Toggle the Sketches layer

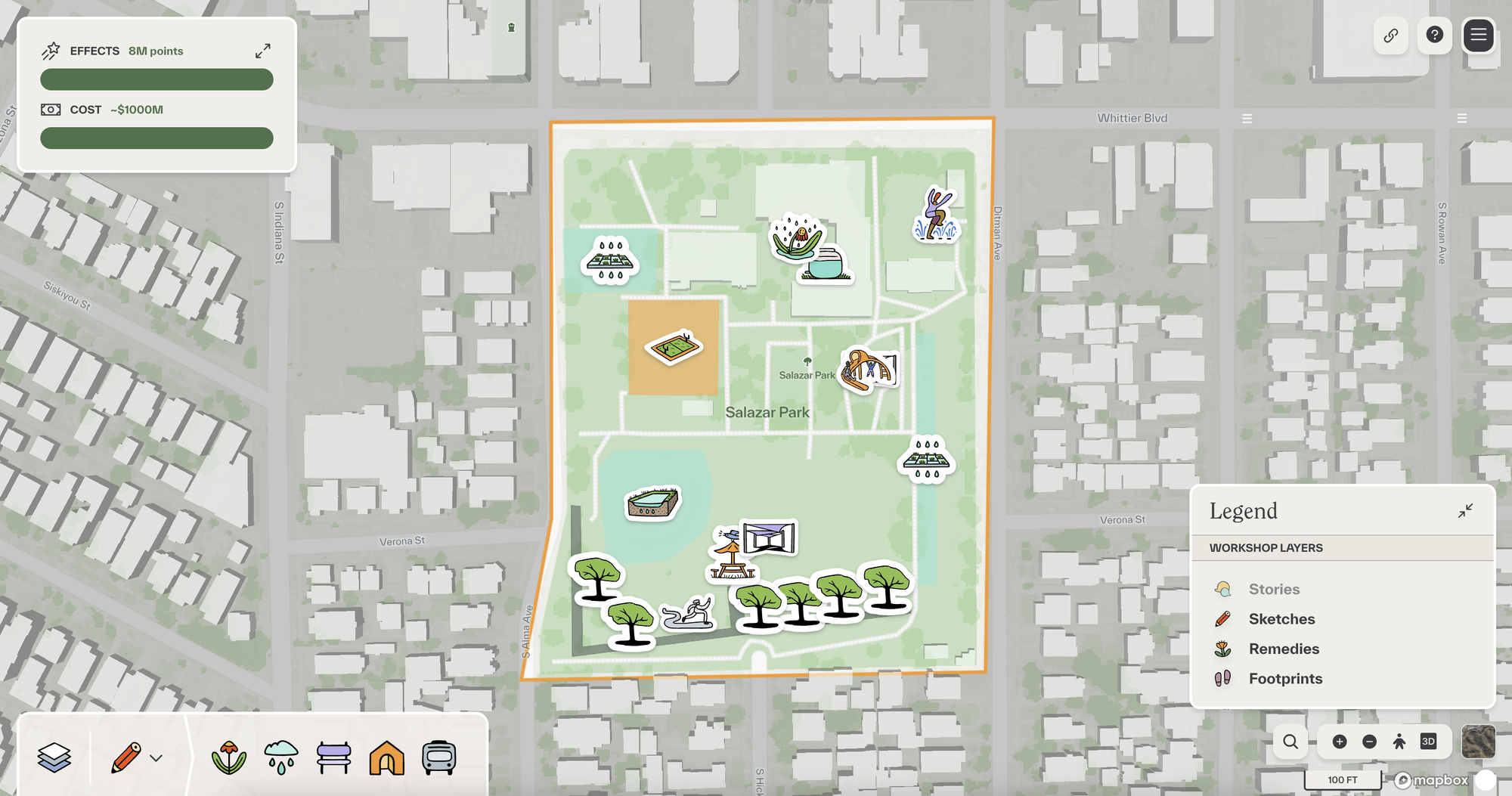pyautogui.click(x=1281, y=619)
